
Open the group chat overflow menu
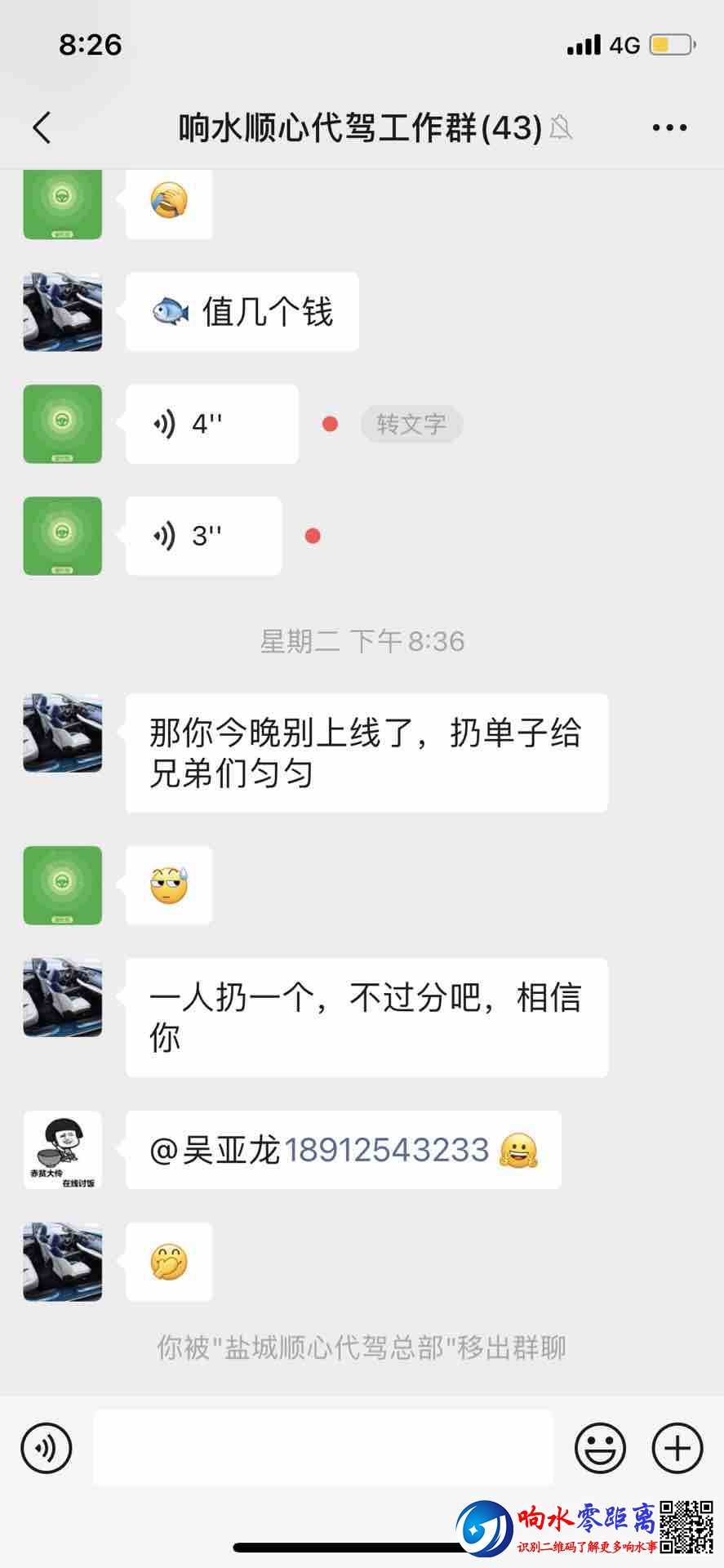[x=668, y=128]
